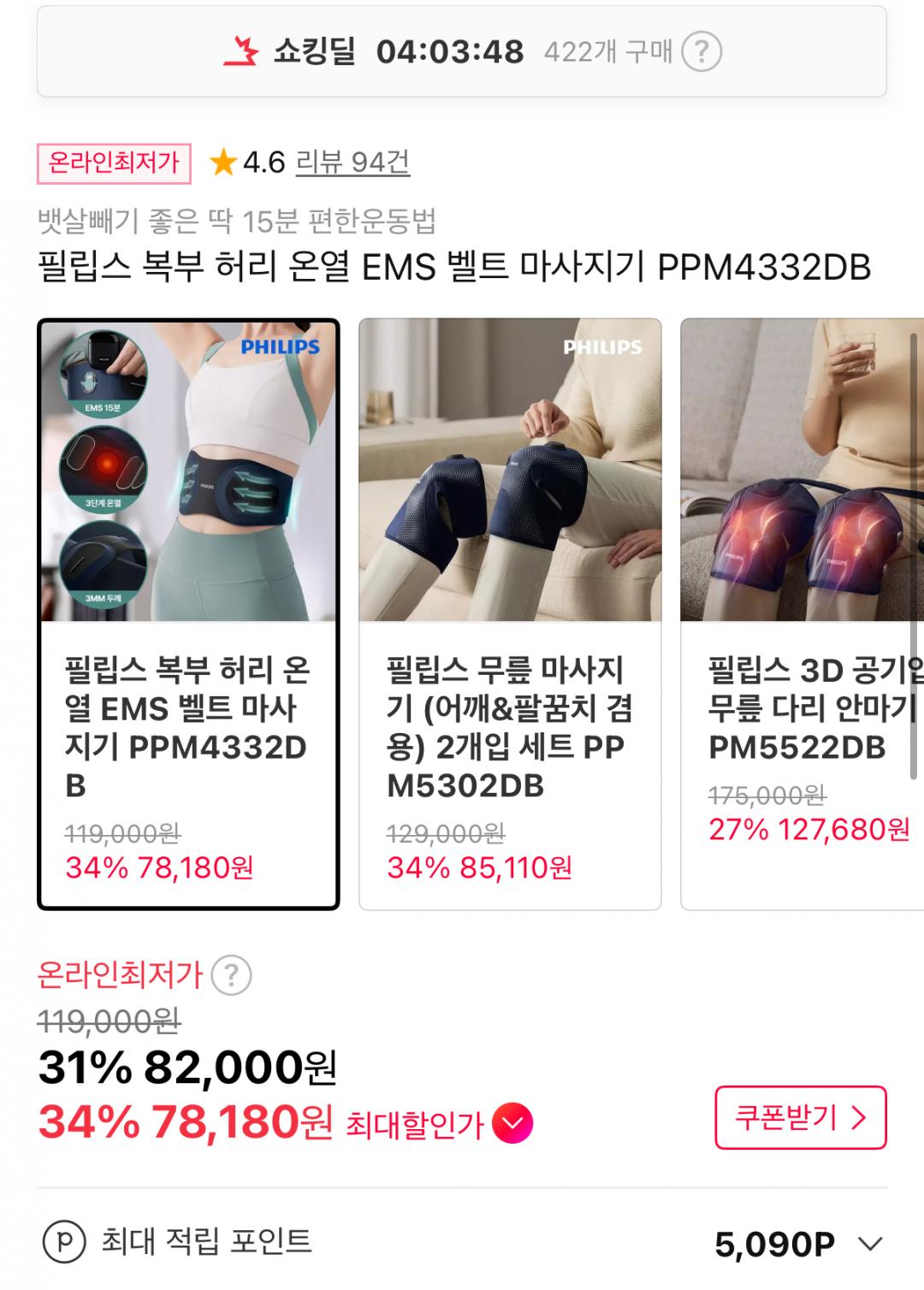This screenshot has height=1290, width=924.
Task: Expand 최대 적립 포인트 details
Action: tap(871, 1244)
